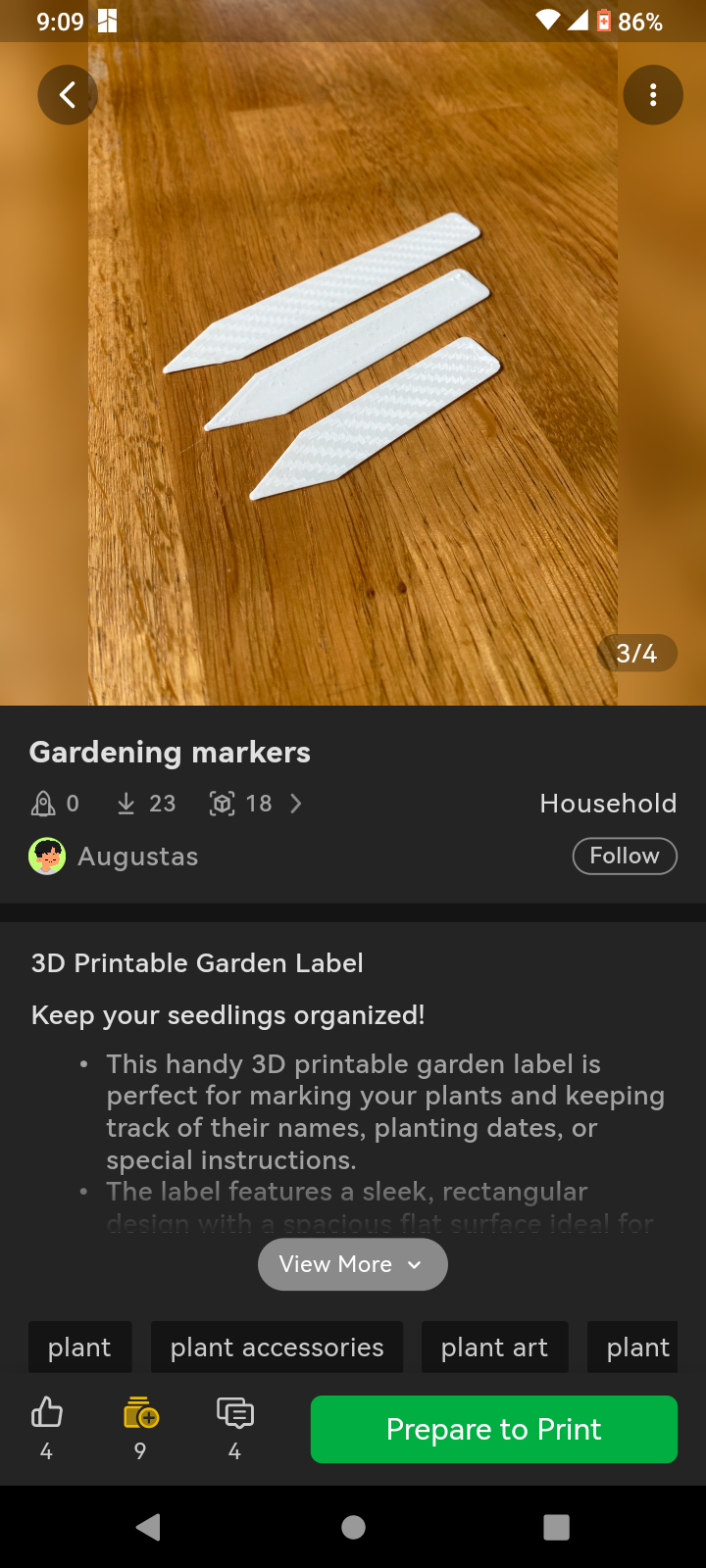
Task: Open the three-dot overflow menu
Action: (653, 95)
